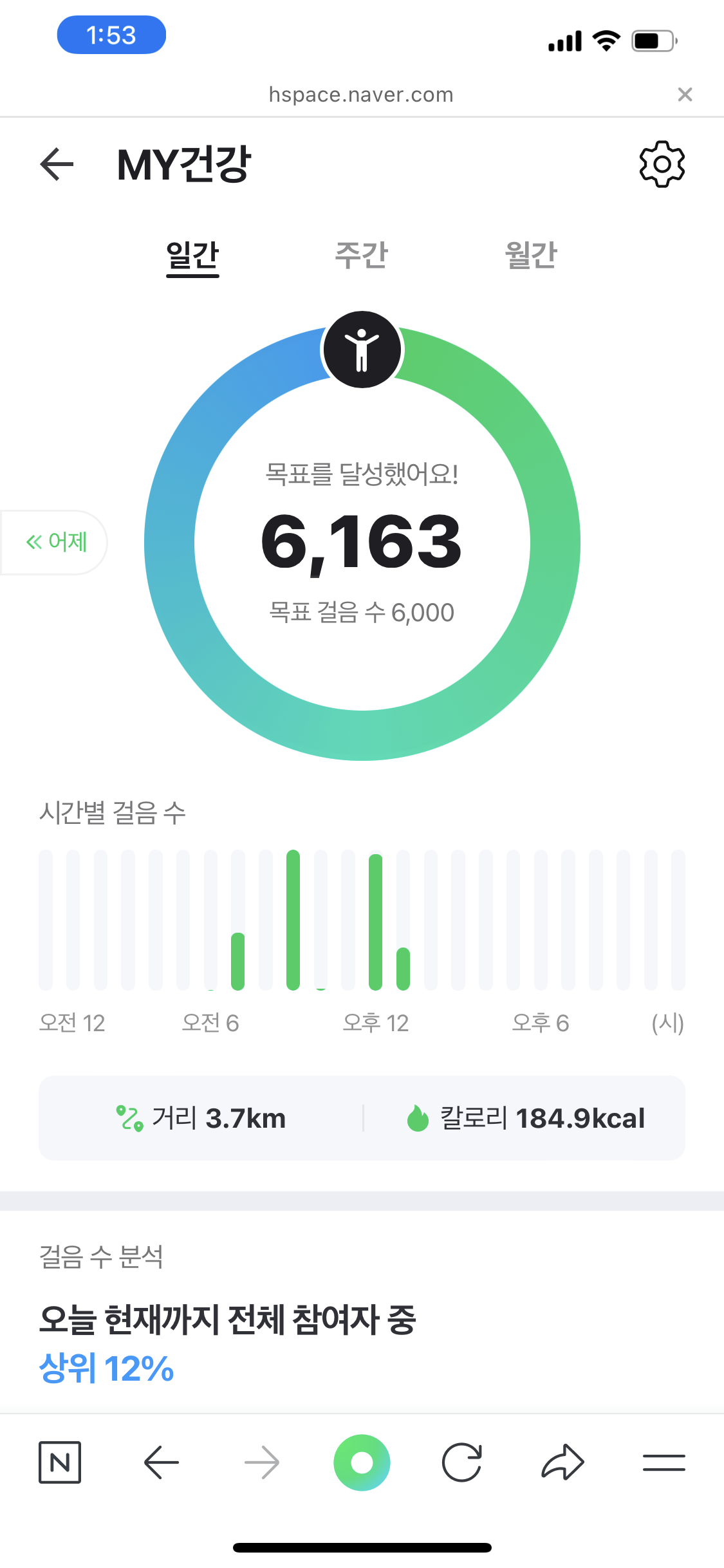This screenshot has width=724, height=1568.
Task: Open the settings gear
Action: pyautogui.click(x=662, y=165)
